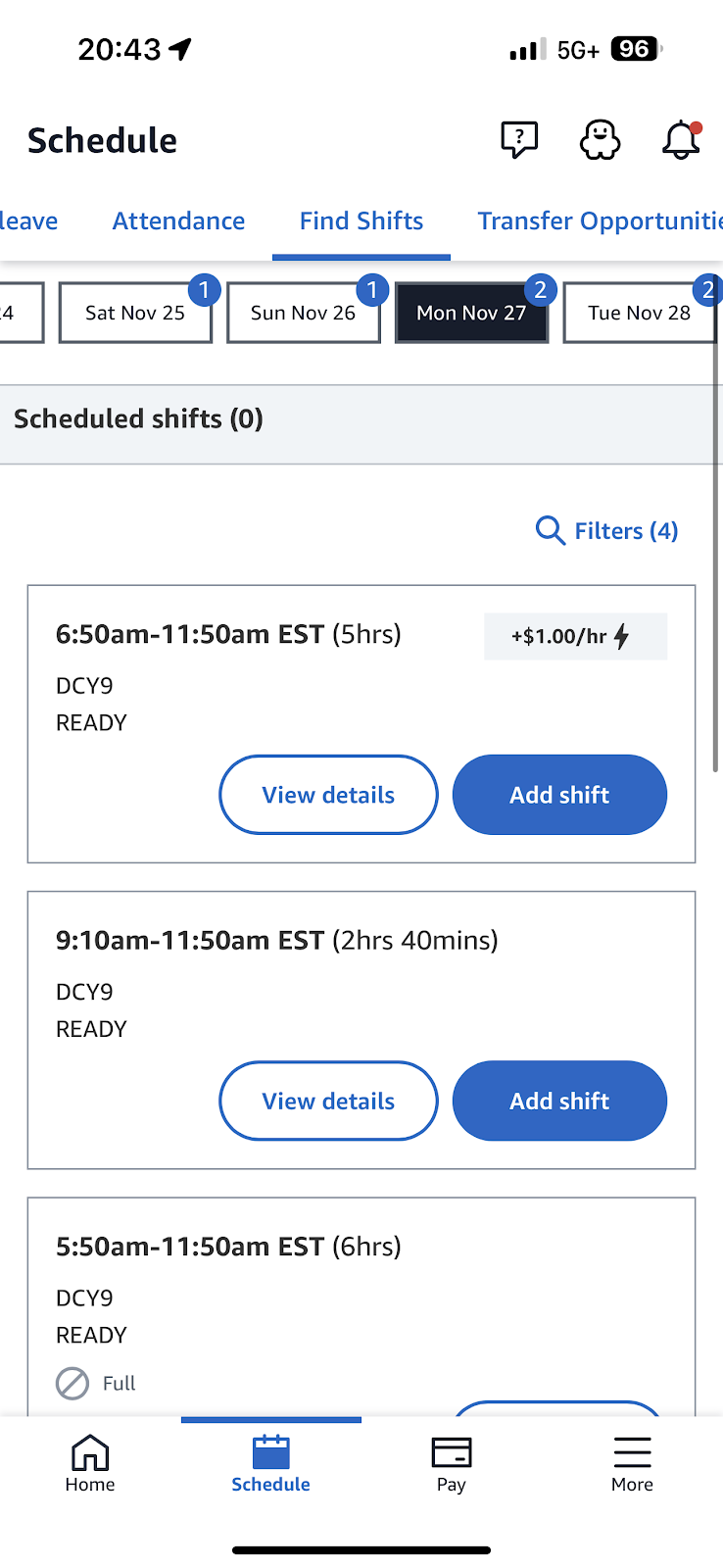
Task: Go to the Home tab
Action: click(90, 1464)
